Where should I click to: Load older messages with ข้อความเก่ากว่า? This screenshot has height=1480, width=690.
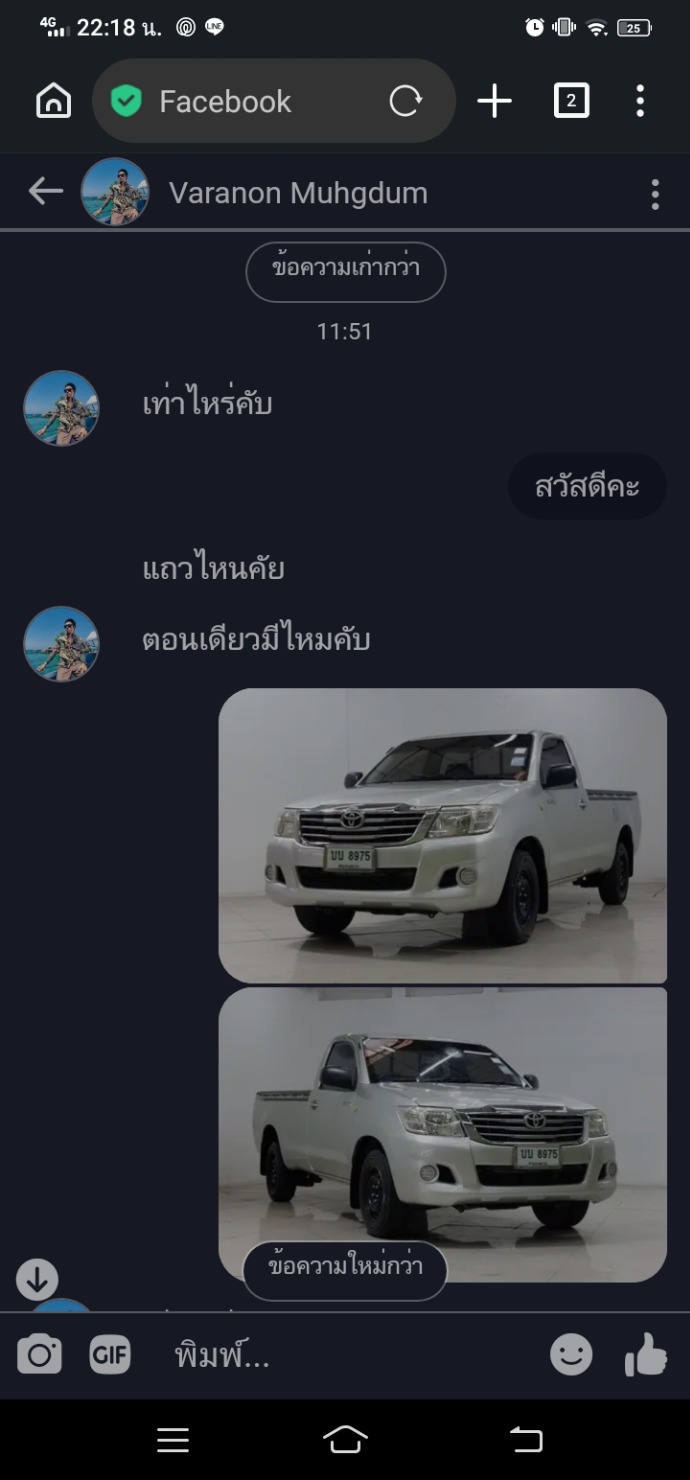(345, 271)
